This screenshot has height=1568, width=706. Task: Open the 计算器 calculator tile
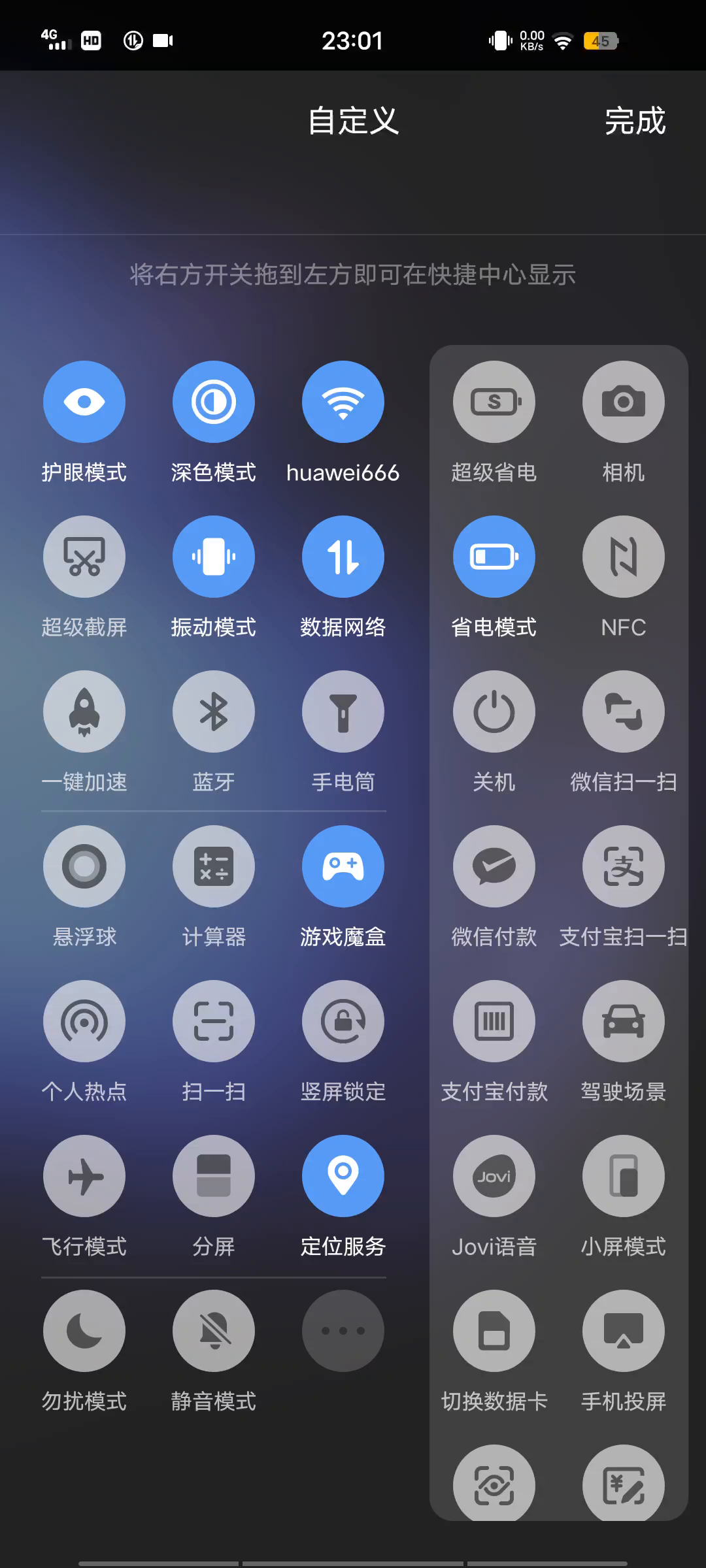pyautogui.click(x=213, y=866)
